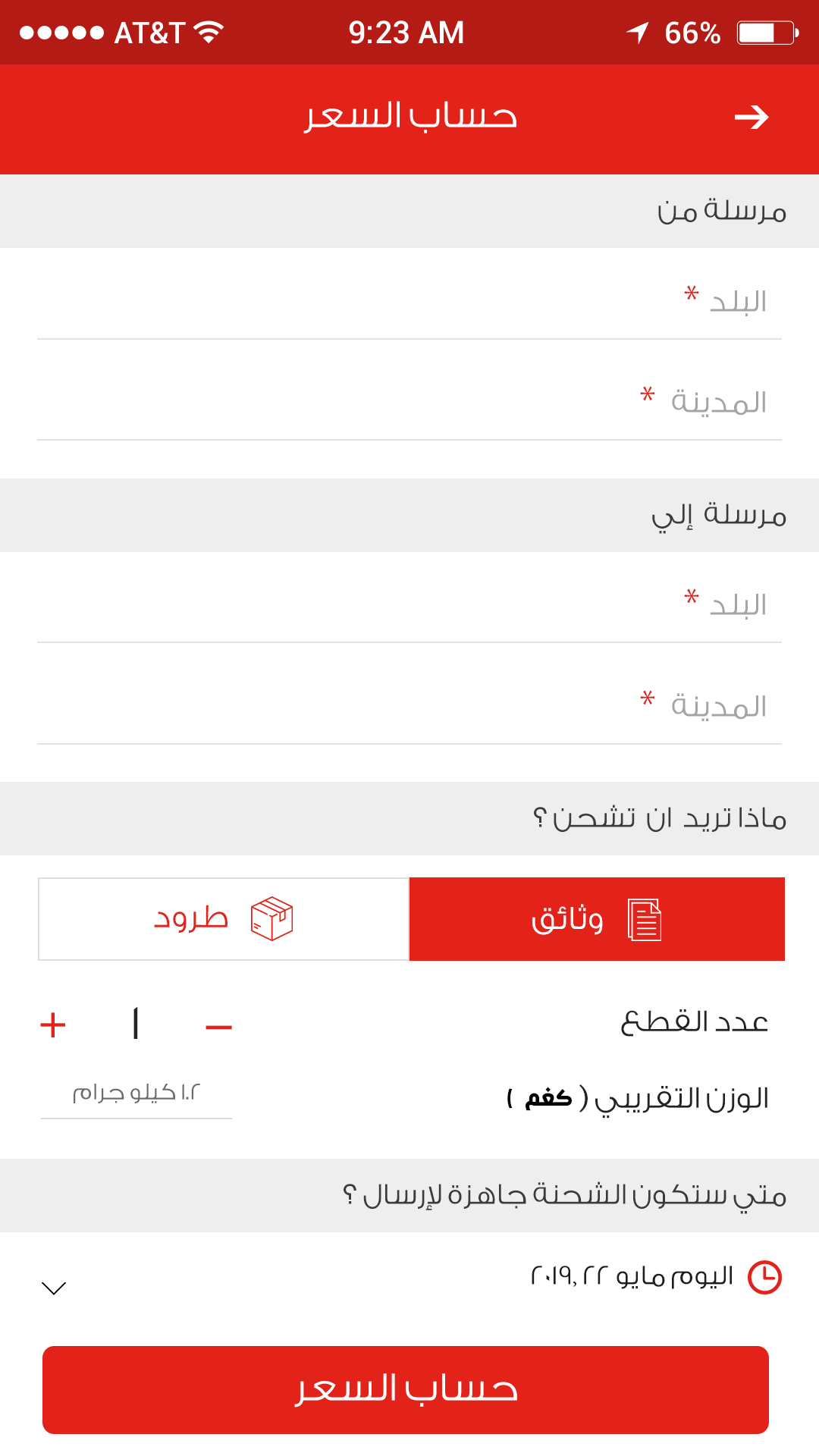The image size is (819, 1456).
Task: Decrease the number of pieces with minus
Action: pos(218,1027)
